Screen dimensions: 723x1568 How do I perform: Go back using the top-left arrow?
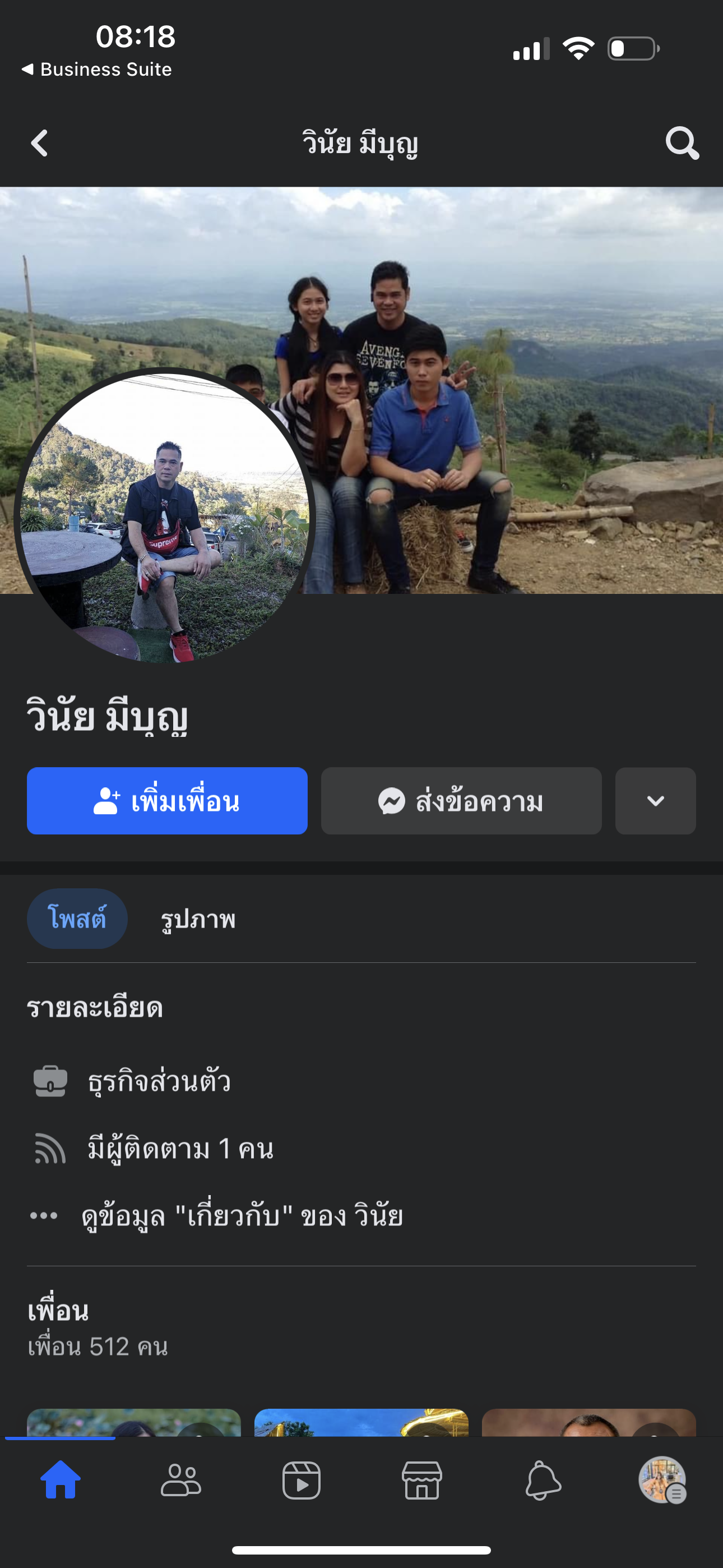click(x=40, y=144)
